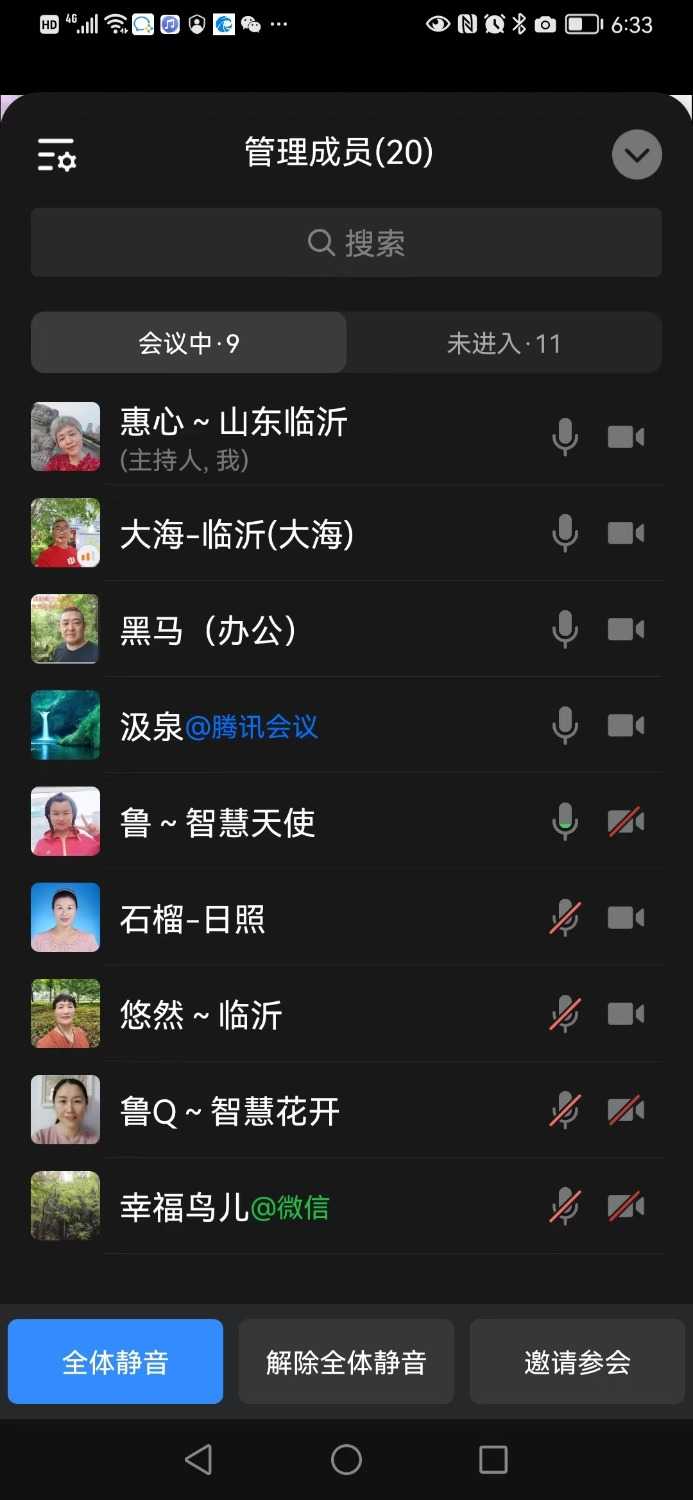The height and width of the screenshot is (1500, 693).
Task: Toggle own microphone on 惠心～山东临沂
Action: click(x=565, y=437)
